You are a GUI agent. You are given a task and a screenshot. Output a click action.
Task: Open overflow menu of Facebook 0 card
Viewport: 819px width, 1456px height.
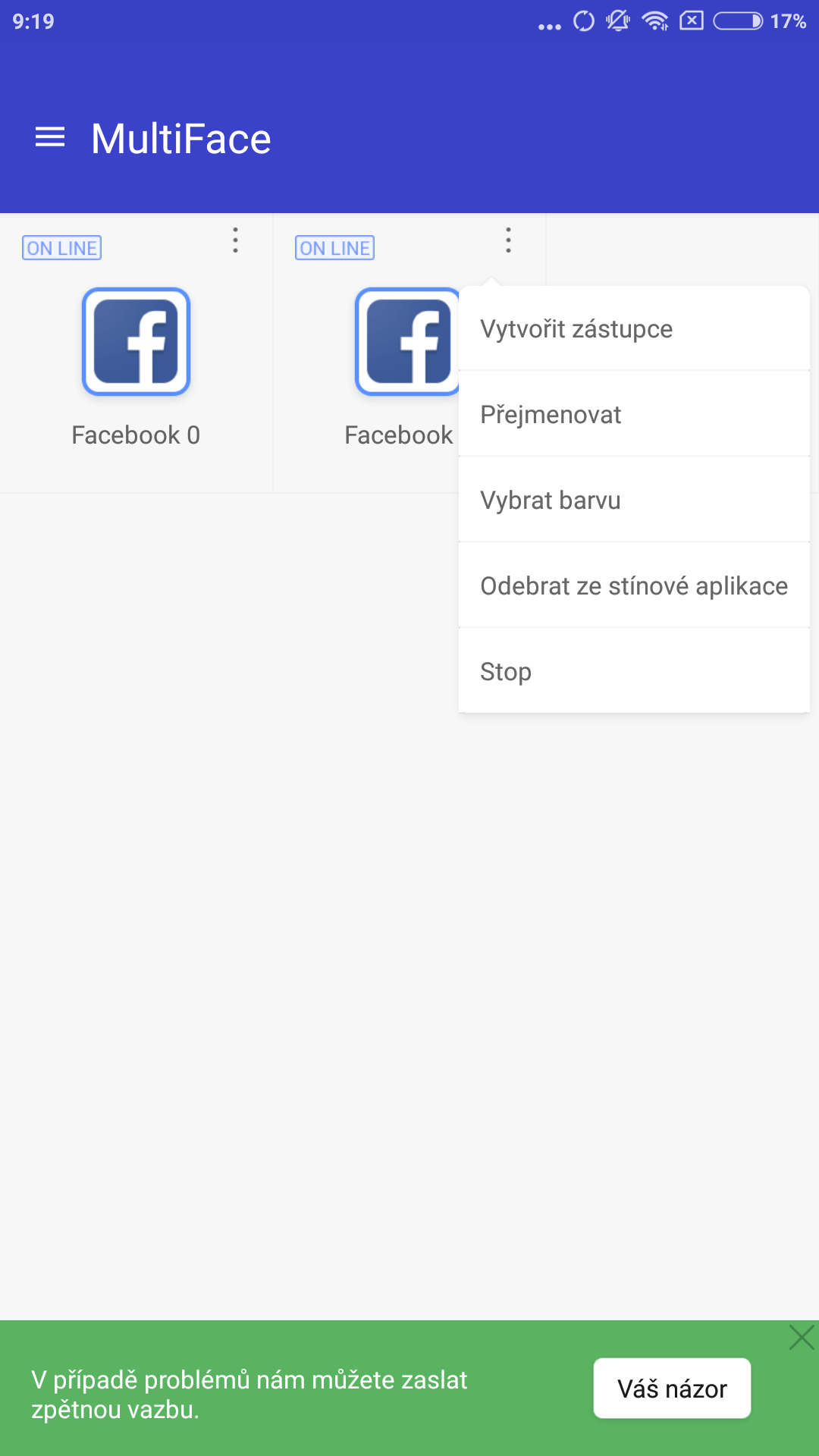point(236,240)
